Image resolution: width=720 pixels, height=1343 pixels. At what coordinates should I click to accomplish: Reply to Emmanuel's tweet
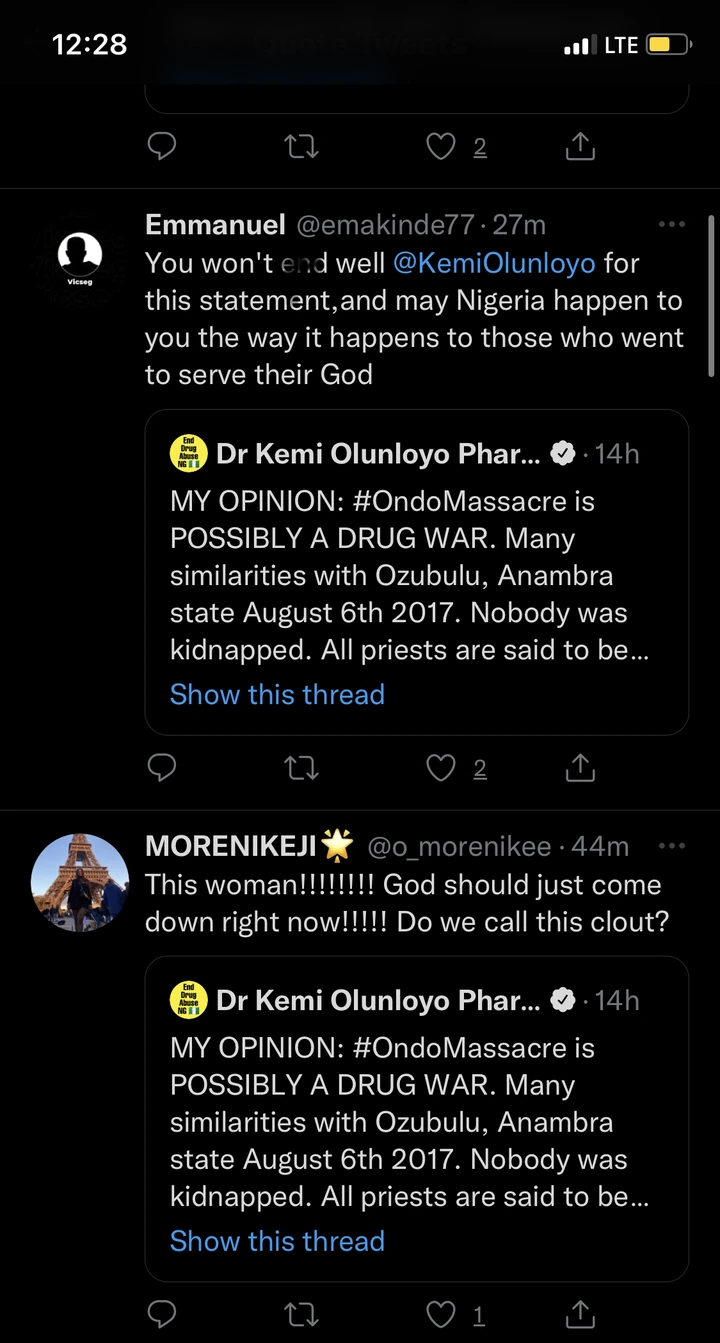pyautogui.click(x=162, y=767)
